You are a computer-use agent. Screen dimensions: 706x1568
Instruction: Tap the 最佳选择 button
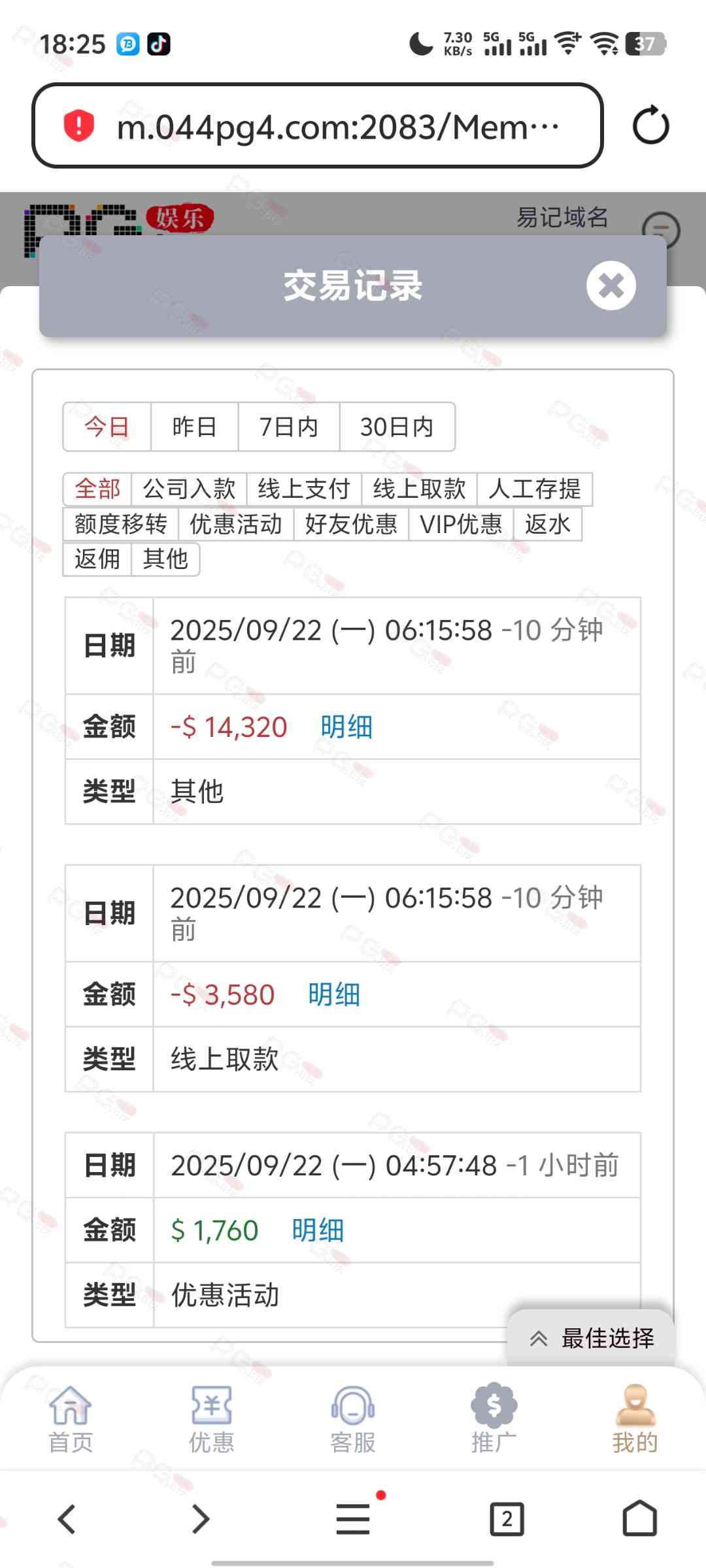[592, 1339]
